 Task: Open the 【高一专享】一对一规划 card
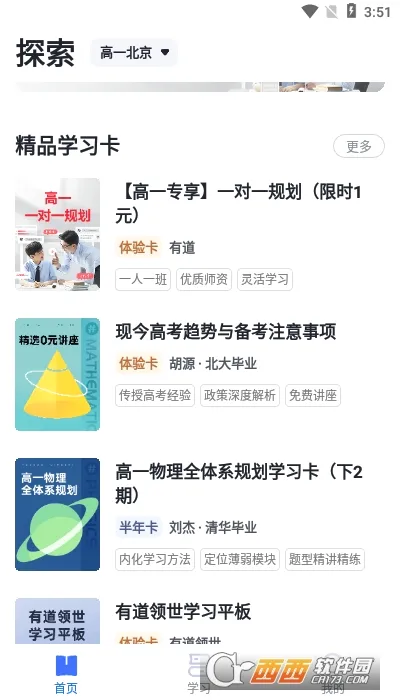click(200, 234)
